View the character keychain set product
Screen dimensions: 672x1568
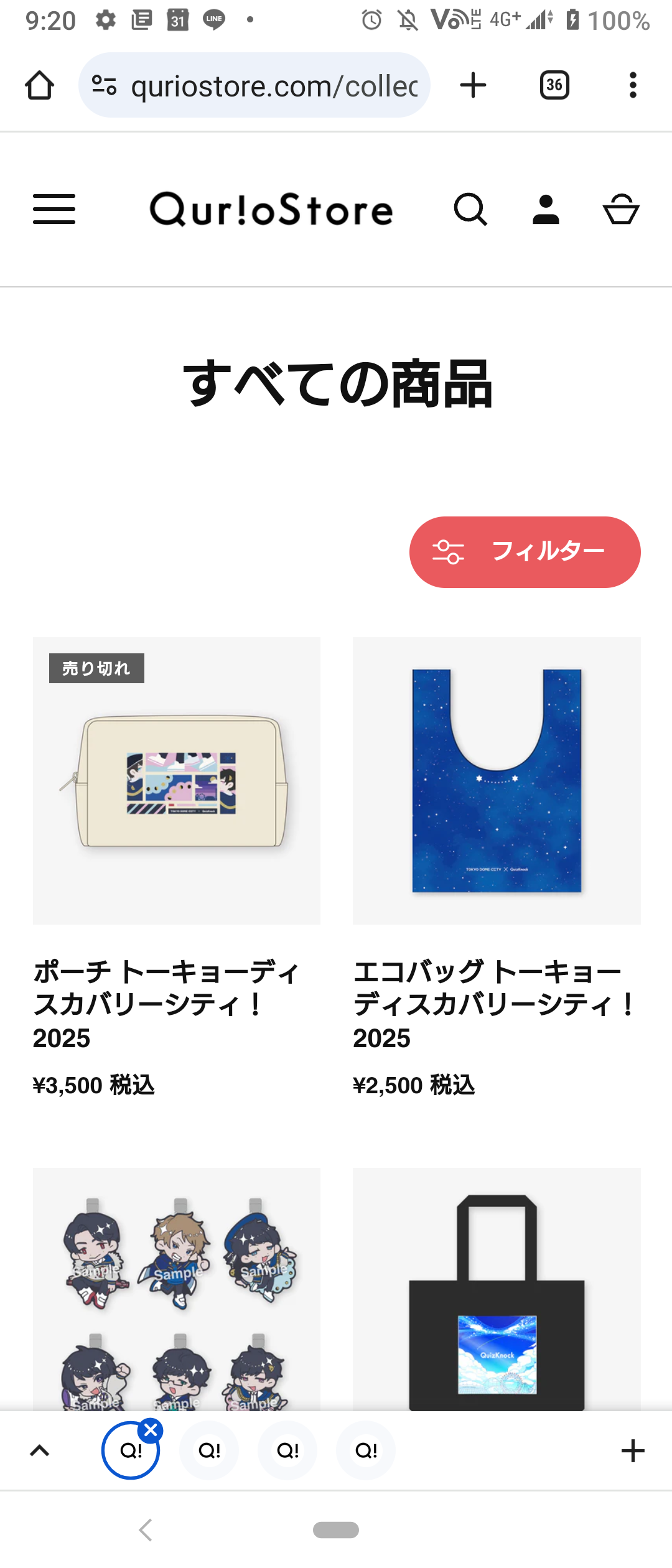(x=177, y=1288)
